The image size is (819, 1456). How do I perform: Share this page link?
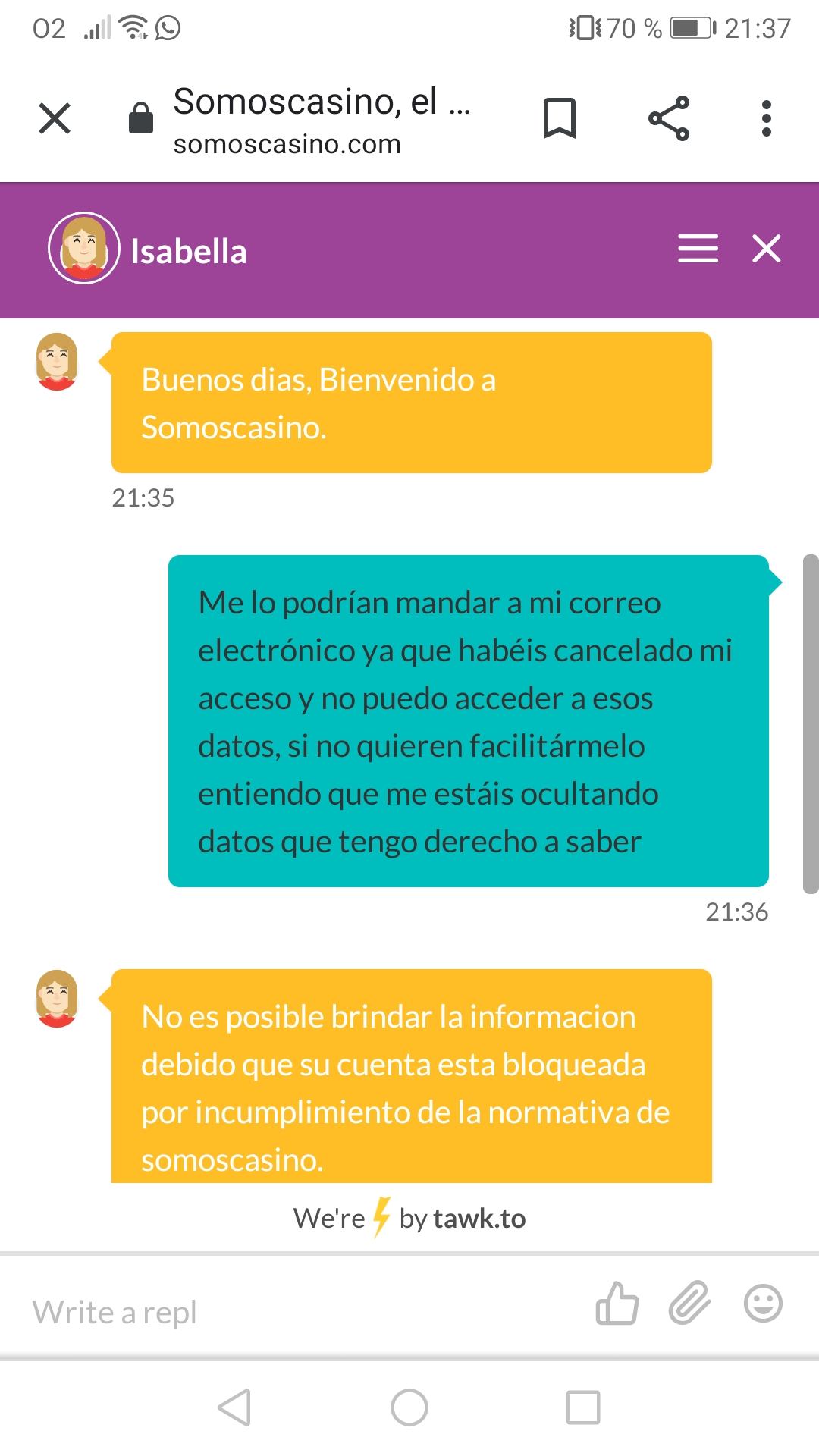[x=669, y=118]
